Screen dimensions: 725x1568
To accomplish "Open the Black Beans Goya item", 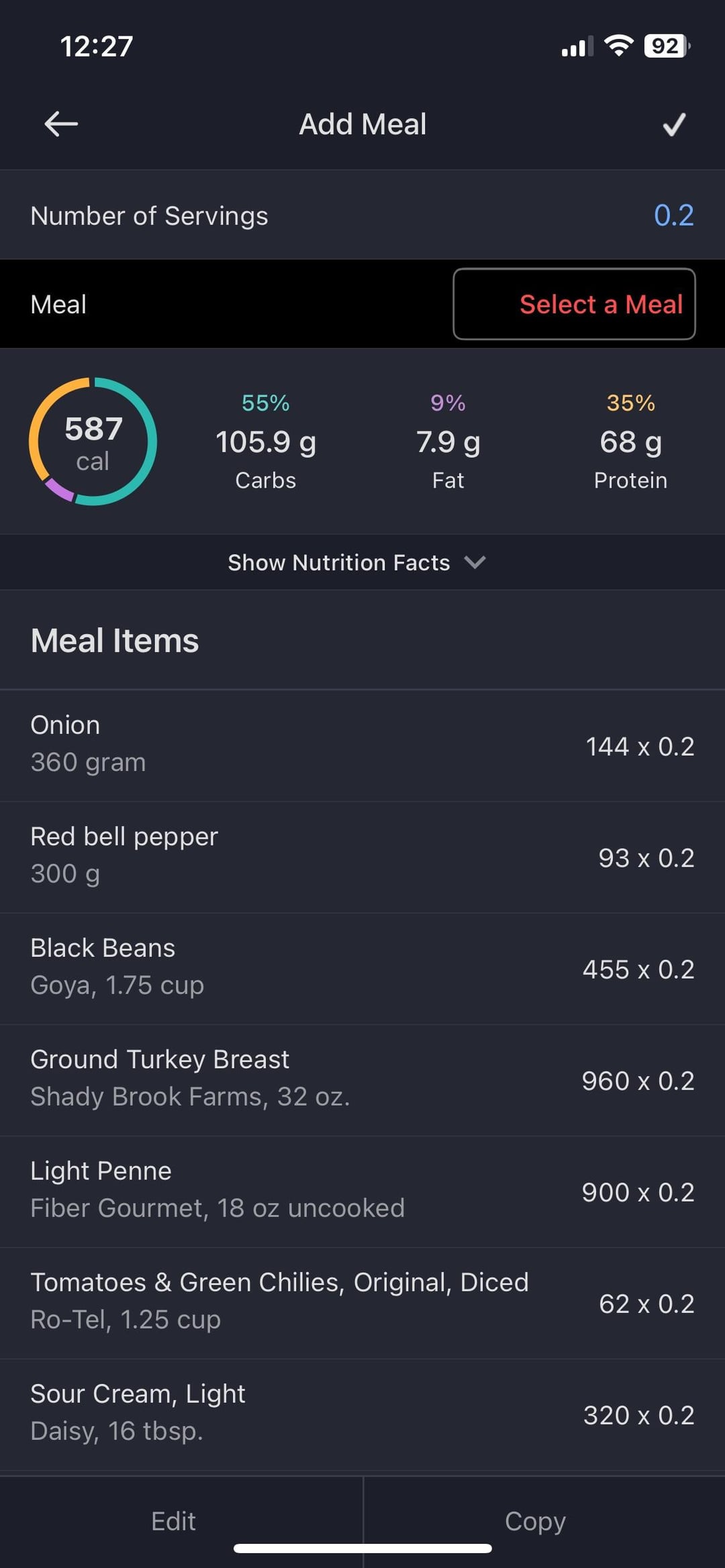I will coord(362,968).
